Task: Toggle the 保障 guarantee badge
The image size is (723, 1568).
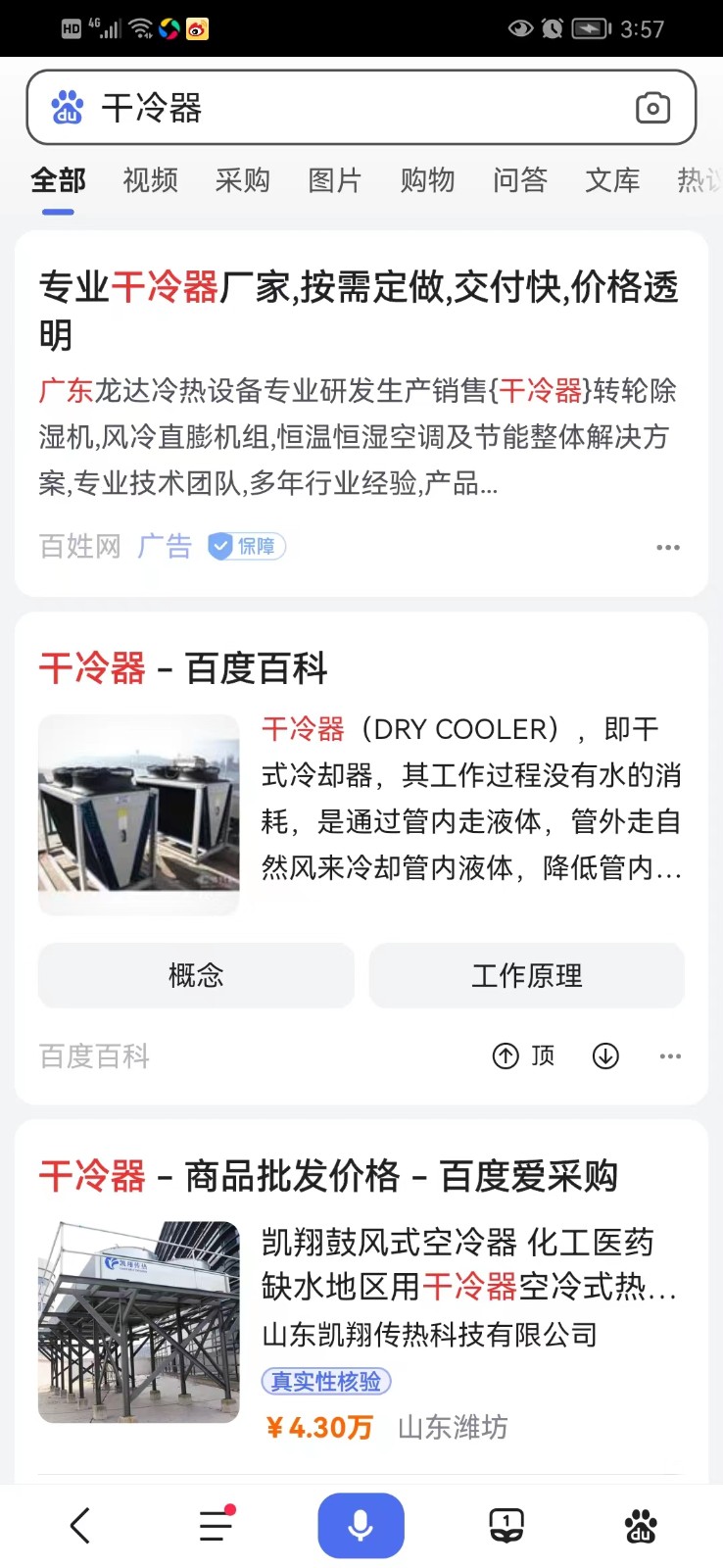Action: [244, 546]
